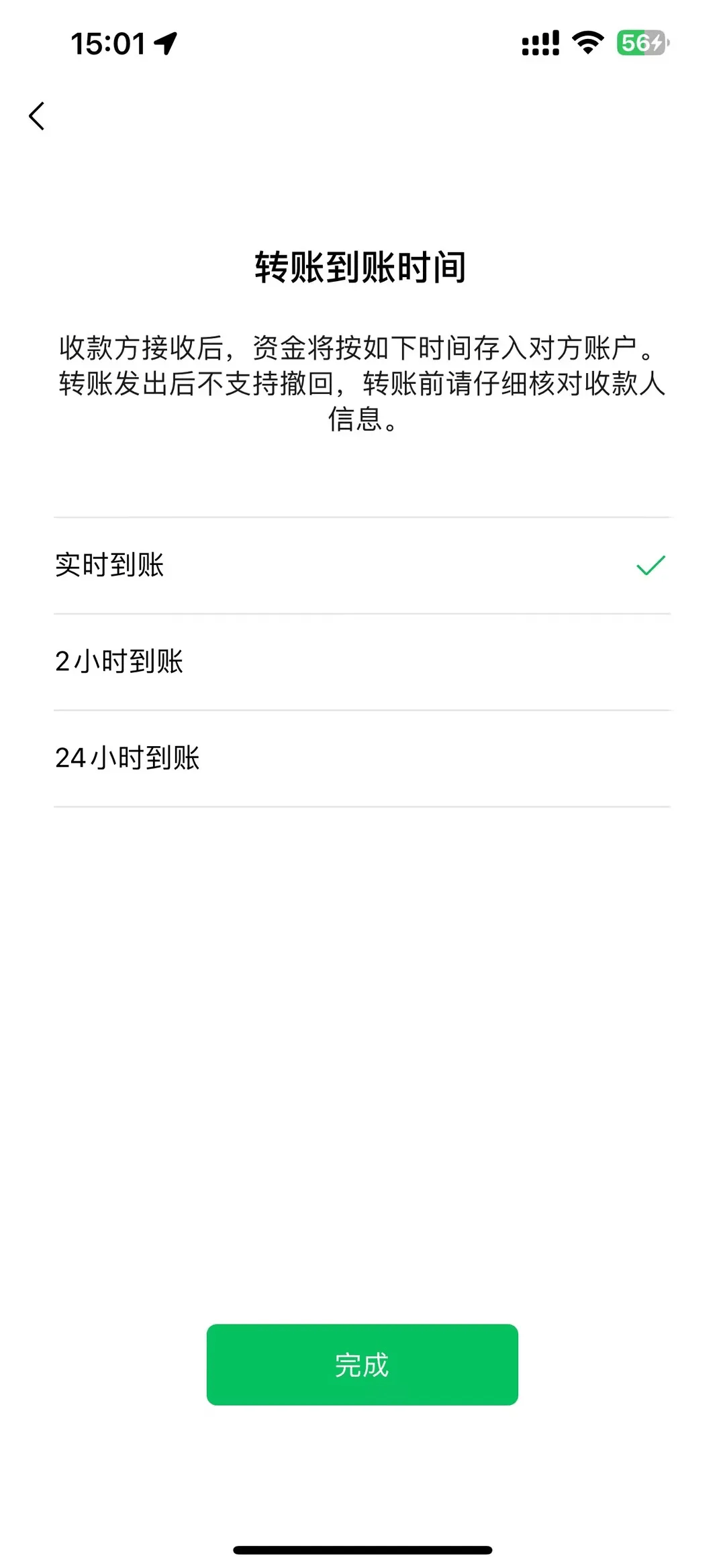Viewport: 725px width, 1568px height.
Task: Choose the 2小时到账 option
Action: pos(361,662)
